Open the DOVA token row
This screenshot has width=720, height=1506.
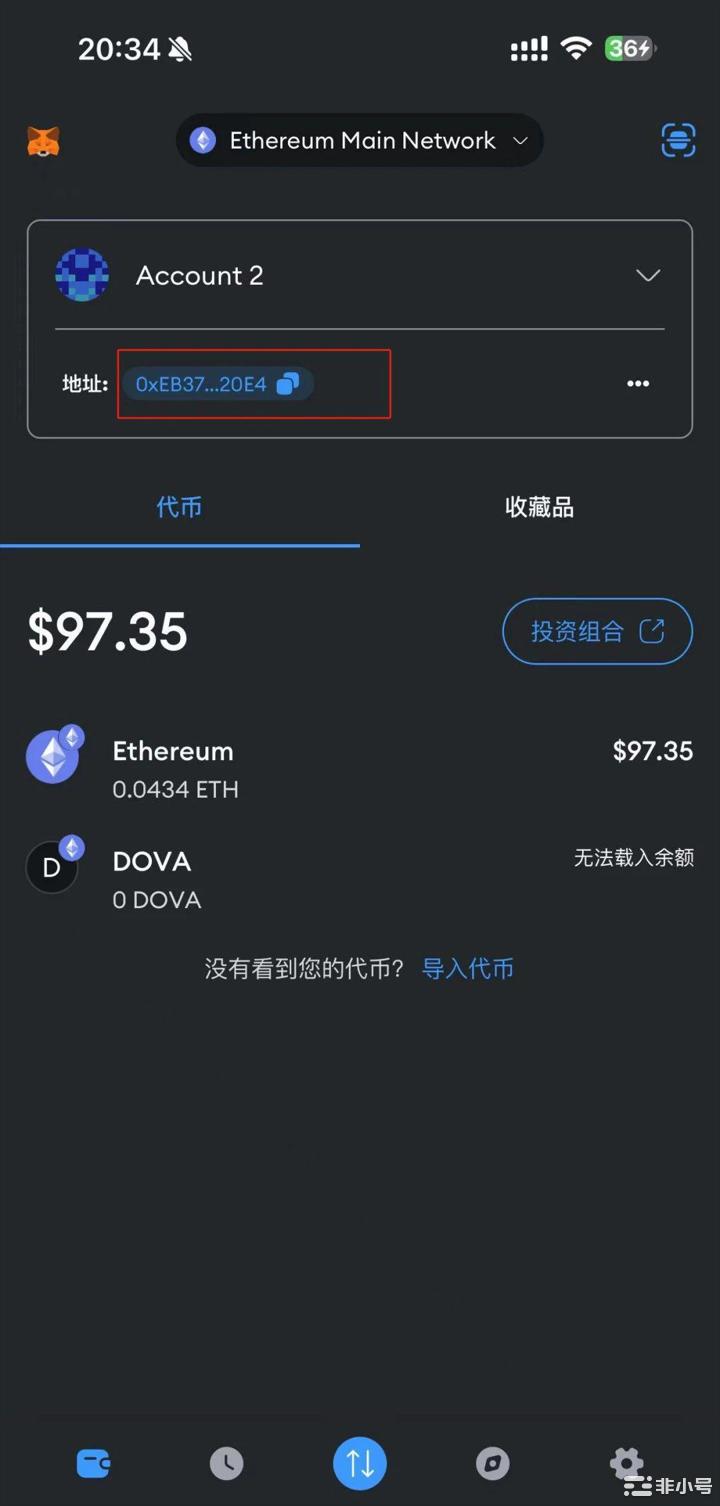coord(360,878)
